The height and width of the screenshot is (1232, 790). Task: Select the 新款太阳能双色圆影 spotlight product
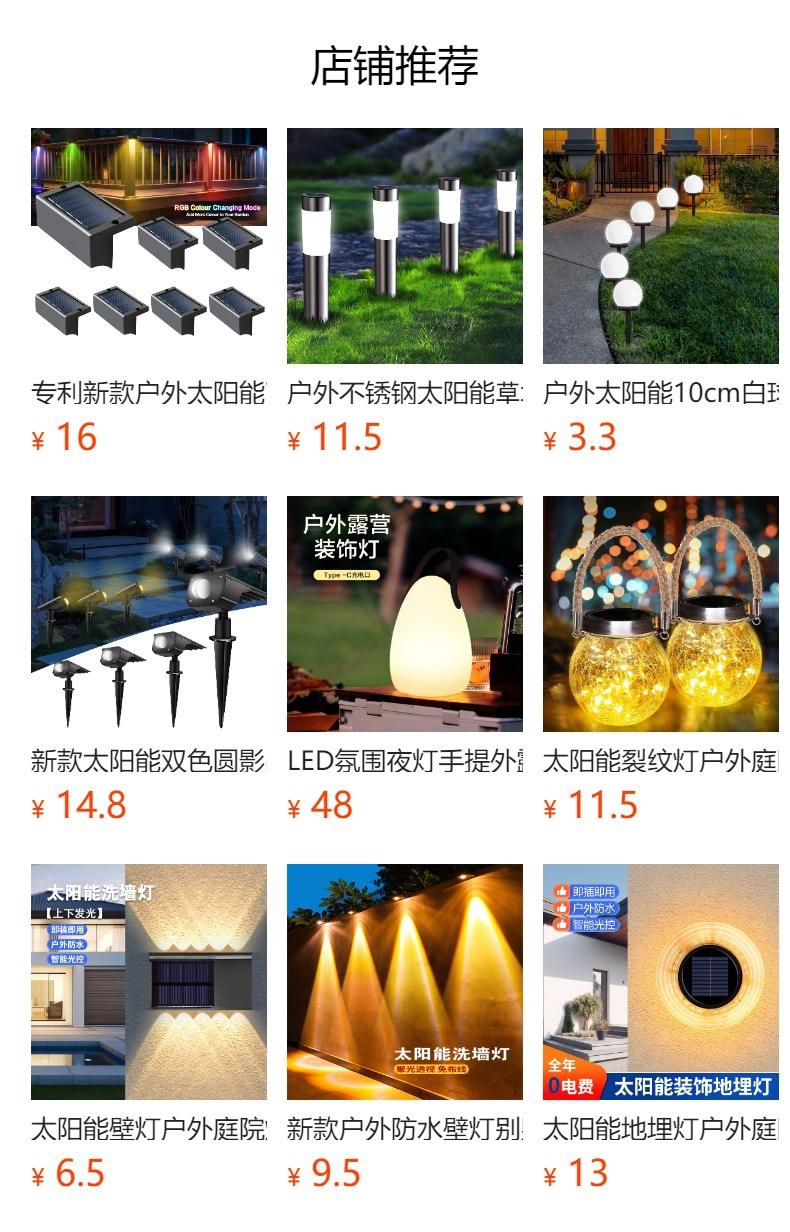[x=149, y=614]
